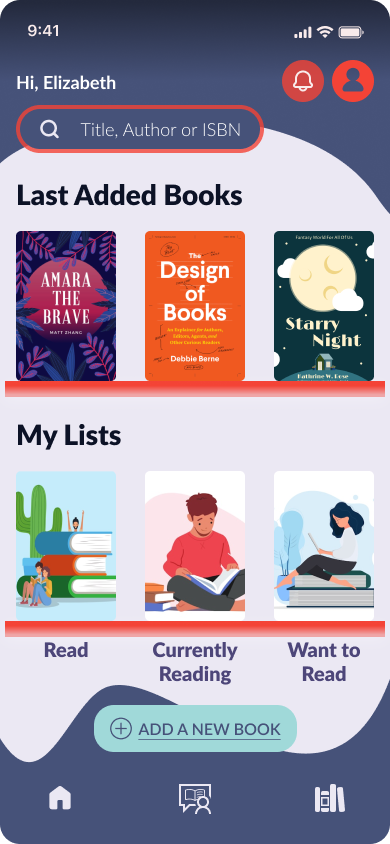390x844 pixels.
Task: Open the Read list
Action: [66, 546]
